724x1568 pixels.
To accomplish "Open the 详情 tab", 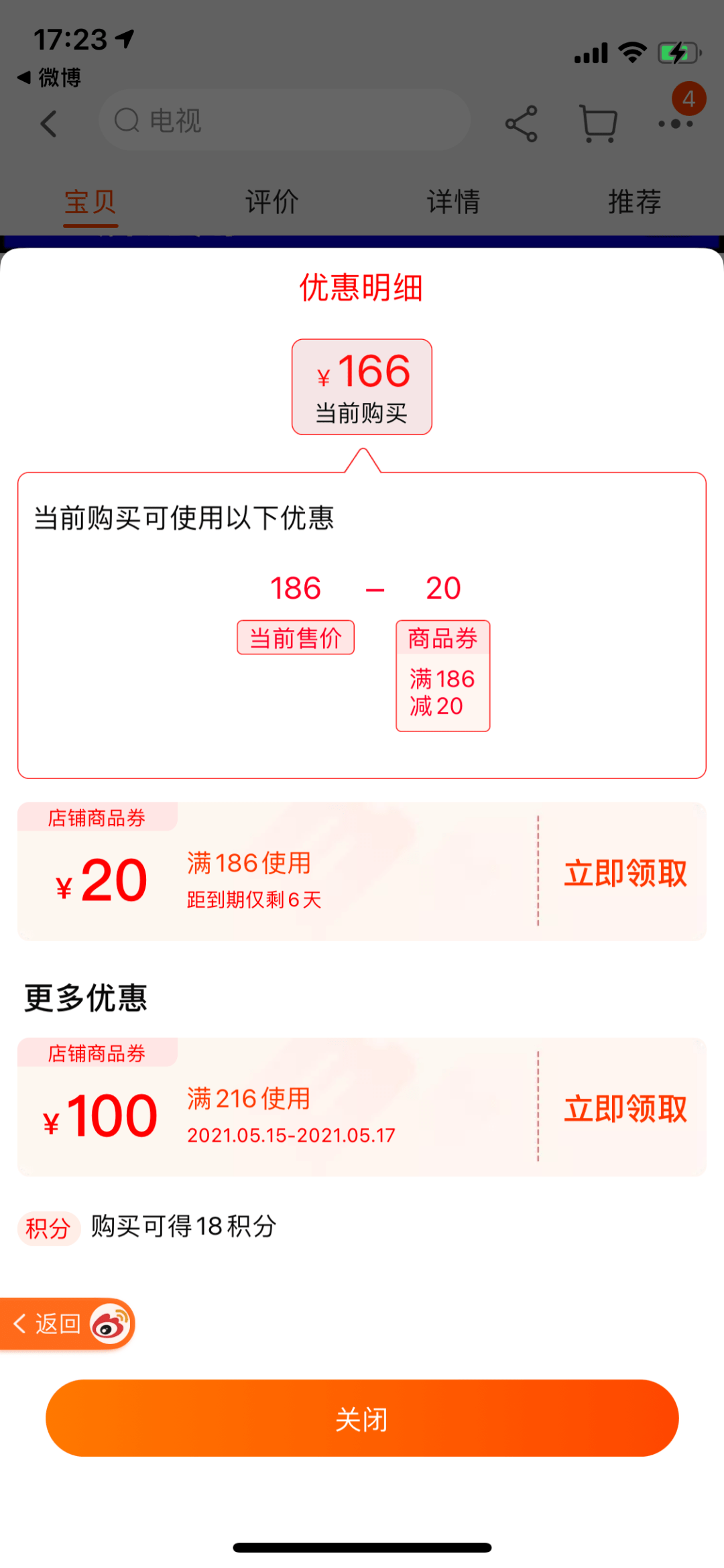I will [452, 200].
